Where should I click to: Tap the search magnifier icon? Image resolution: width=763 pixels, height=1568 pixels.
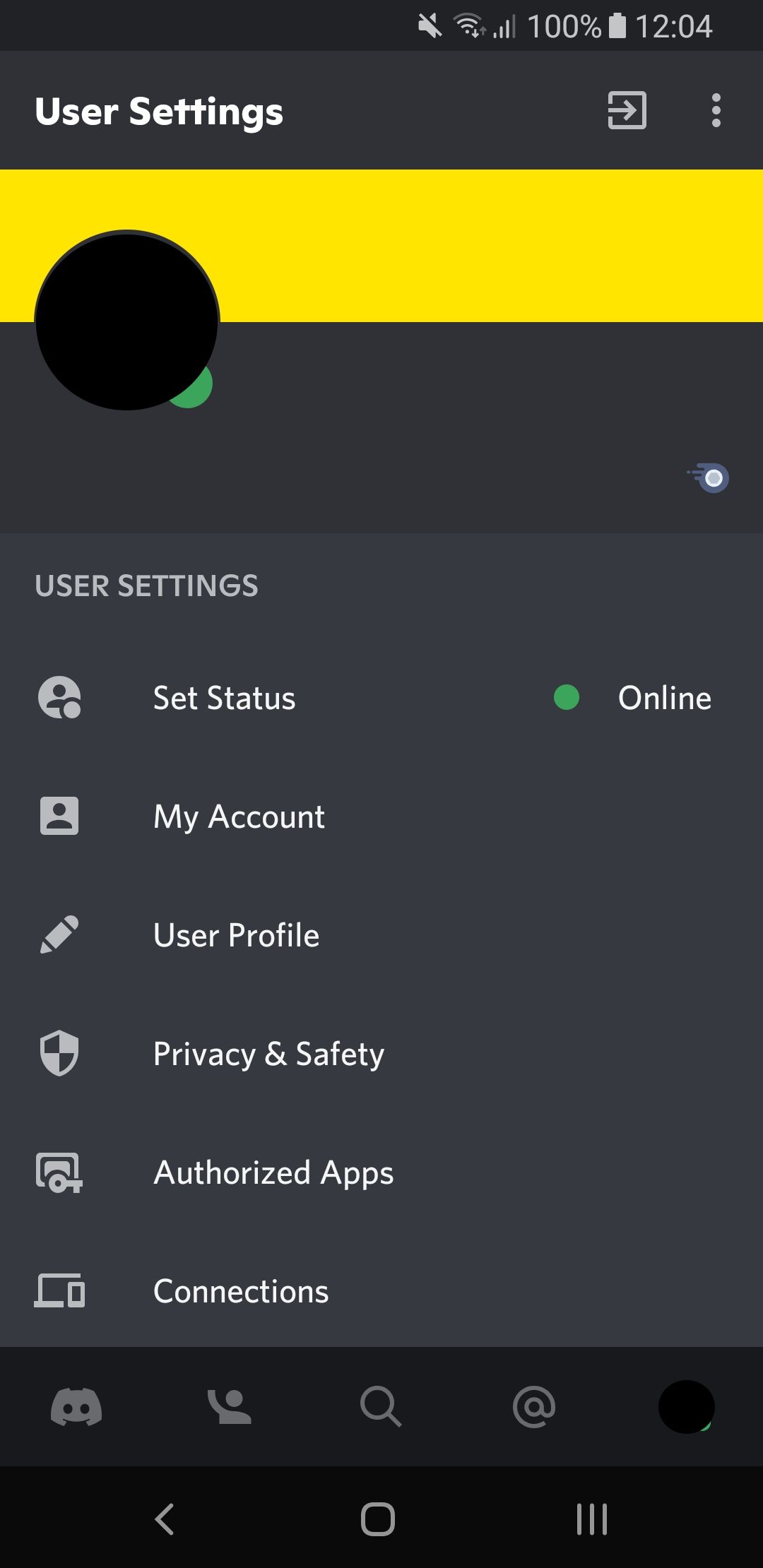click(x=381, y=1407)
